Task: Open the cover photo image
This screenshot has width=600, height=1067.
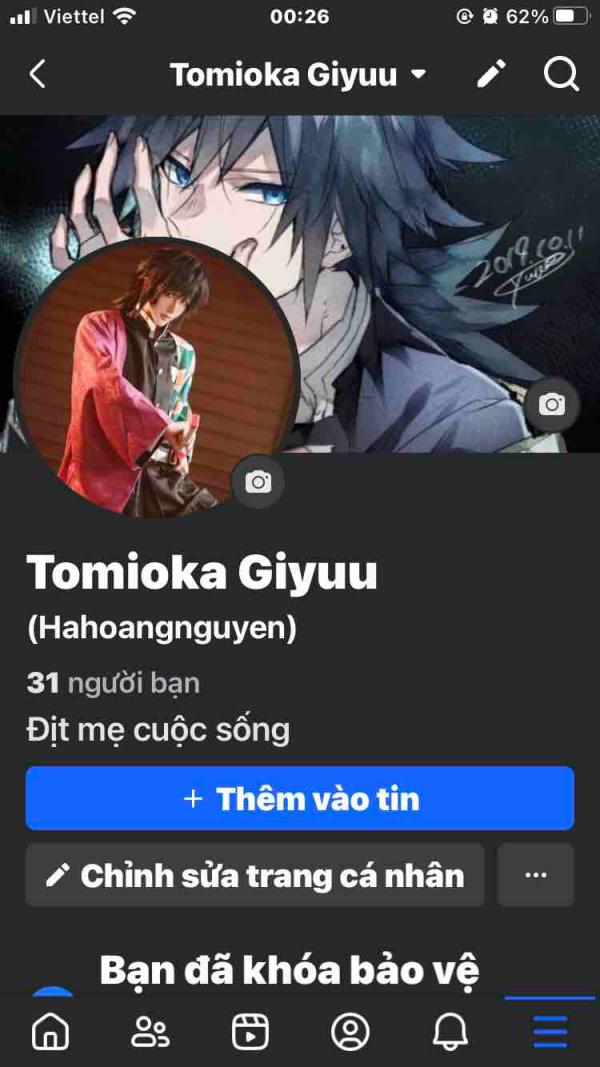Action: 420,250
